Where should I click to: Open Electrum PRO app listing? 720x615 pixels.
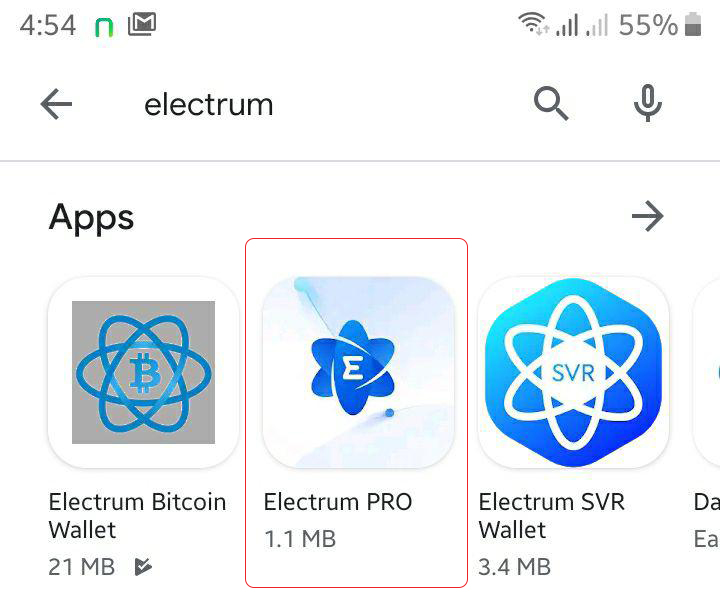(357, 373)
